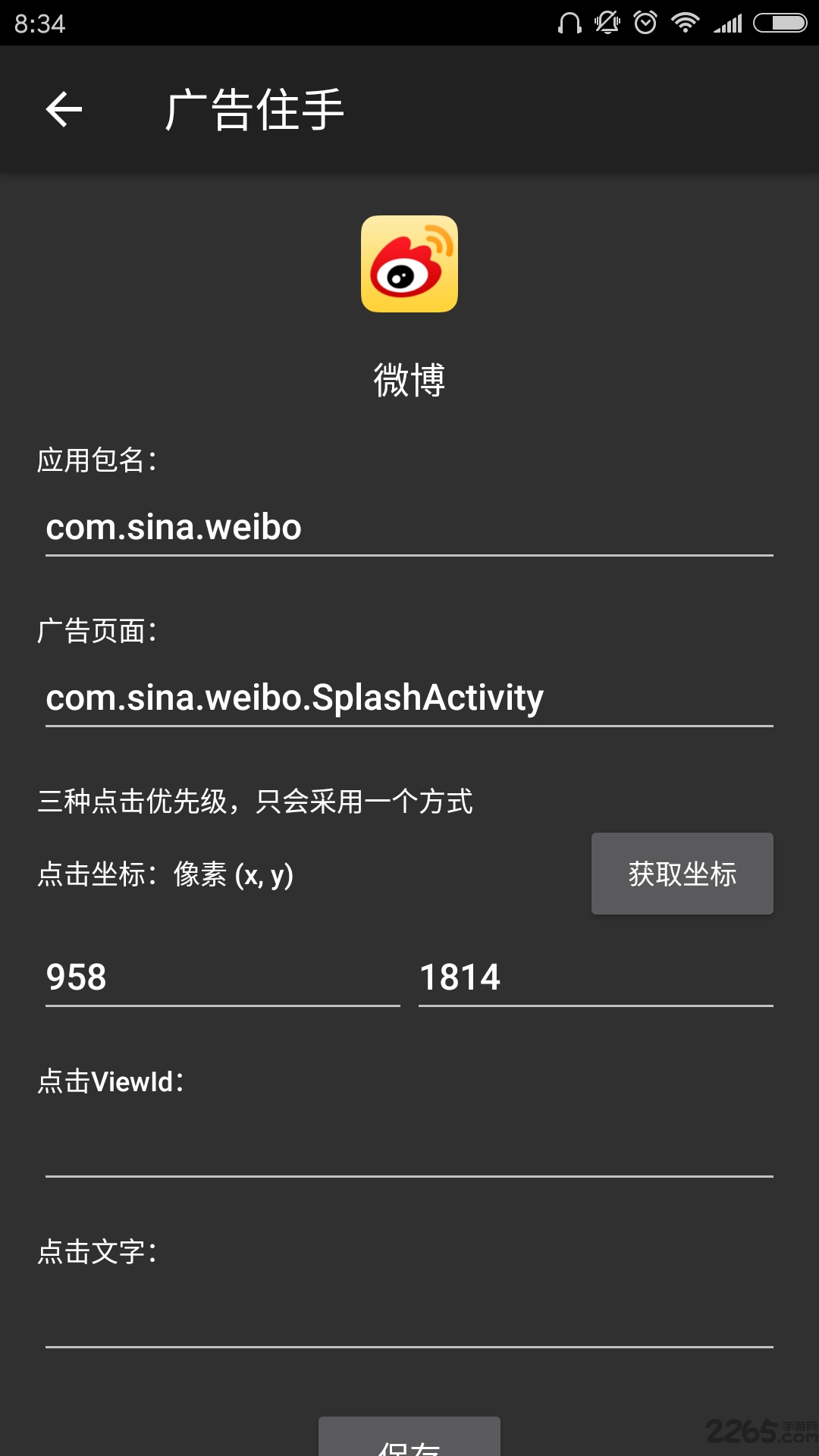Tap the alarm clock status bar icon

[646, 22]
